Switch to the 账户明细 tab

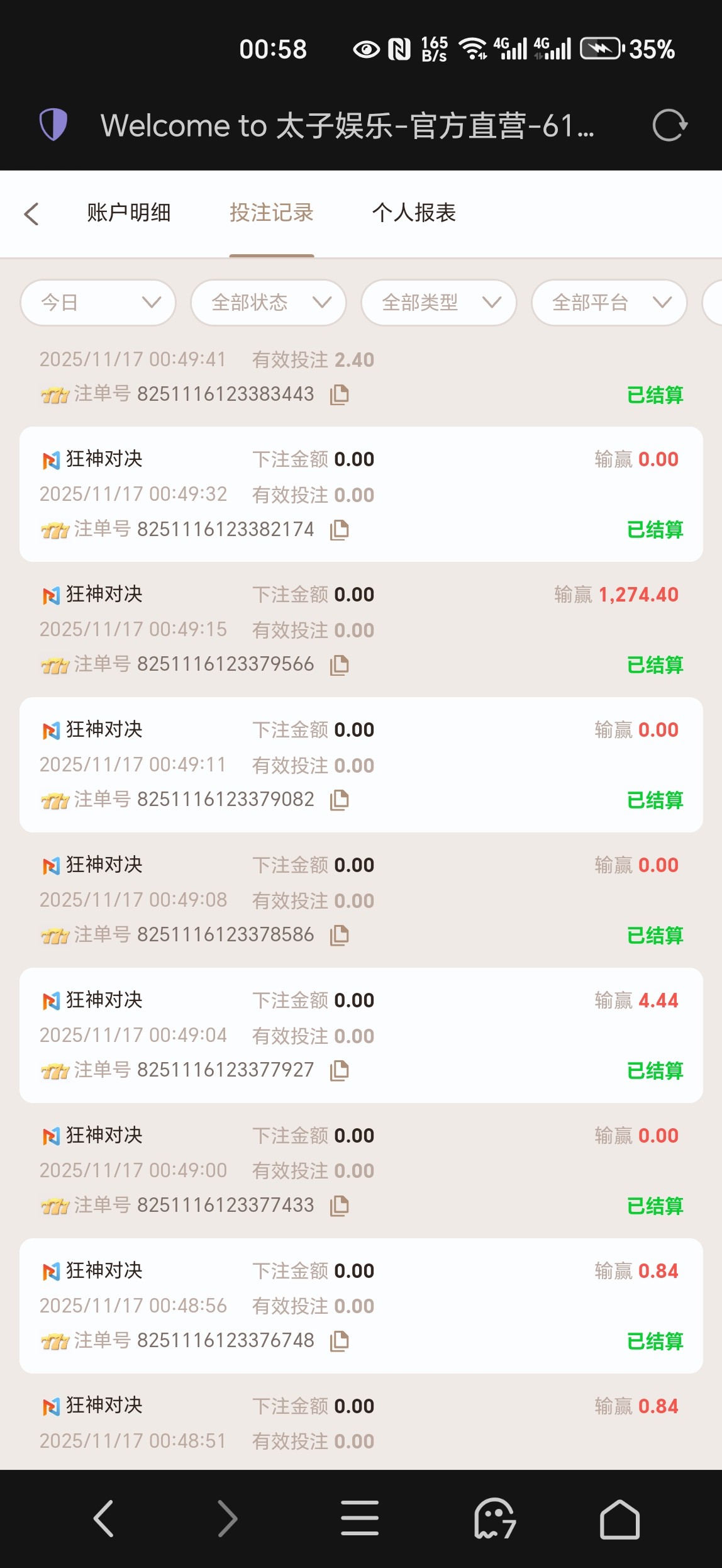[129, 213]
